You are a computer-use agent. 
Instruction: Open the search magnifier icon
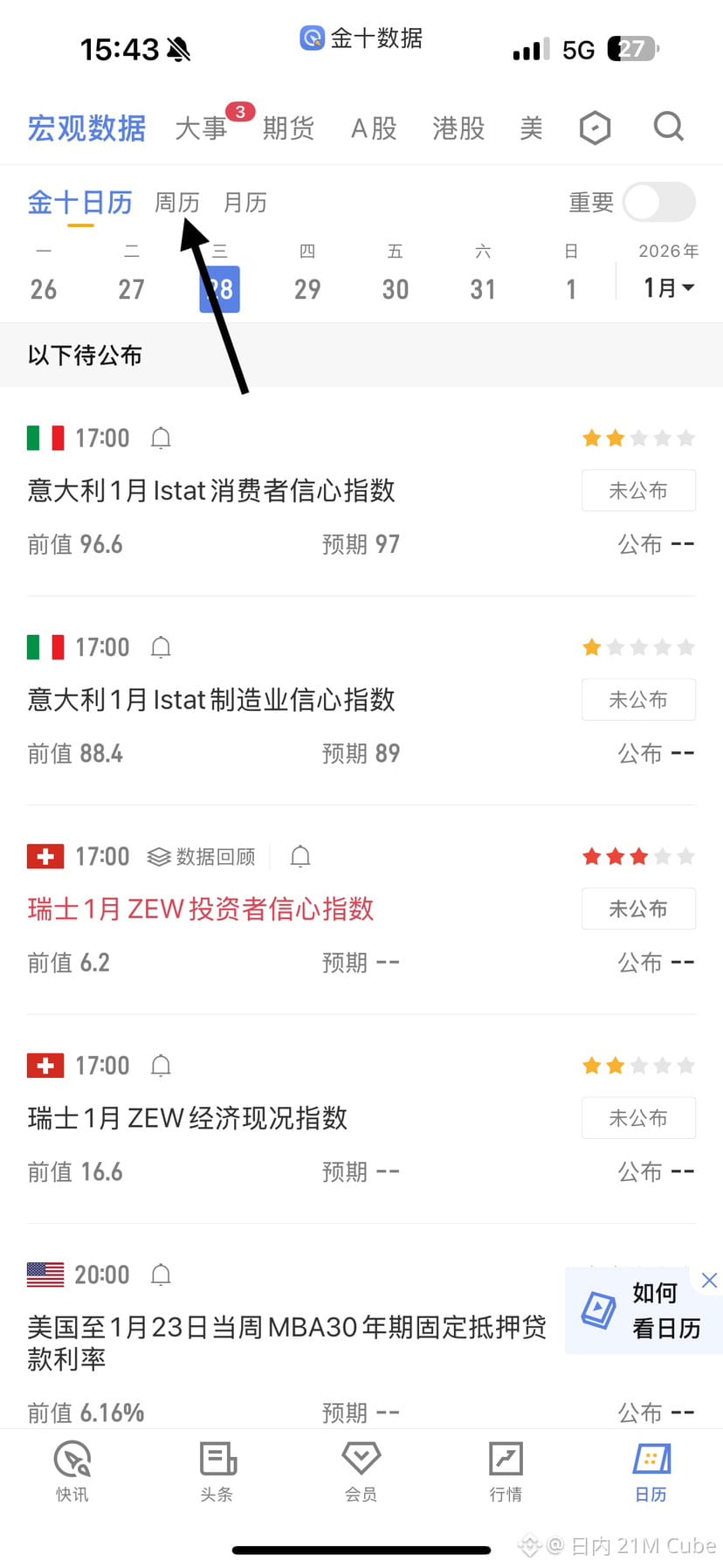[x=668, y=128]
